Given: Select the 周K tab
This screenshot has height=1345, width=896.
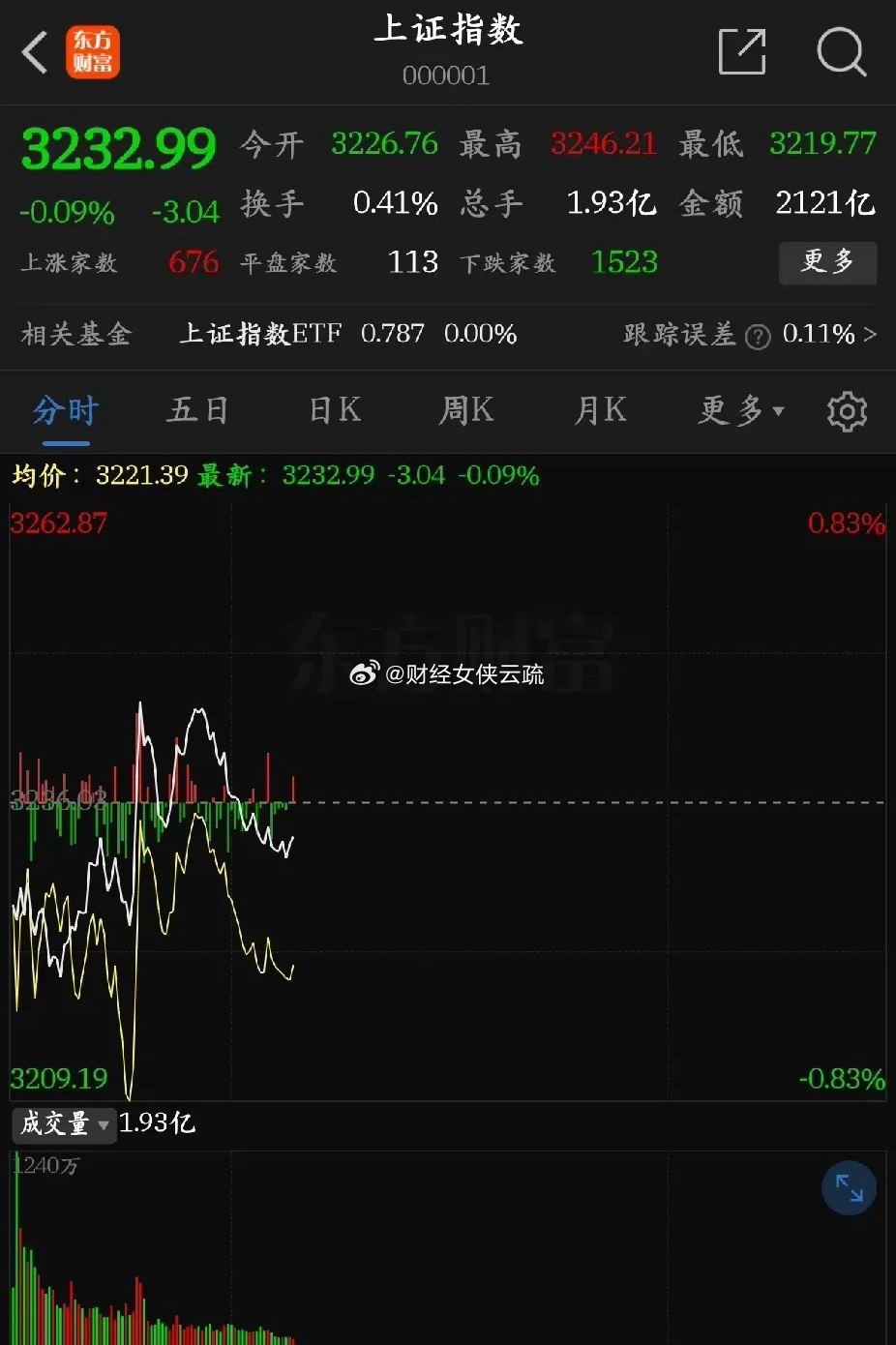Looking at the screenshot, I should (465, 410).
